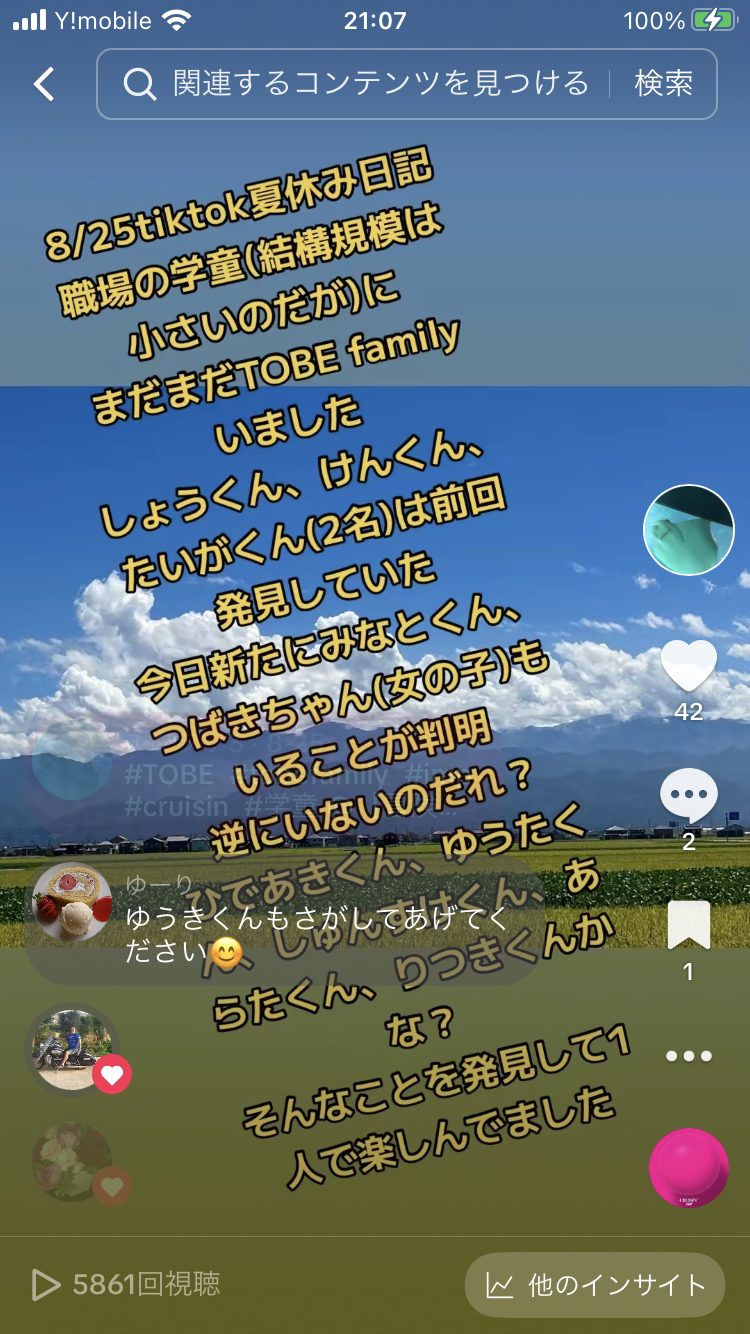750x1334 pixels.
Task: Open the scooter avatar that liked the video
Action: [70, 1048]
